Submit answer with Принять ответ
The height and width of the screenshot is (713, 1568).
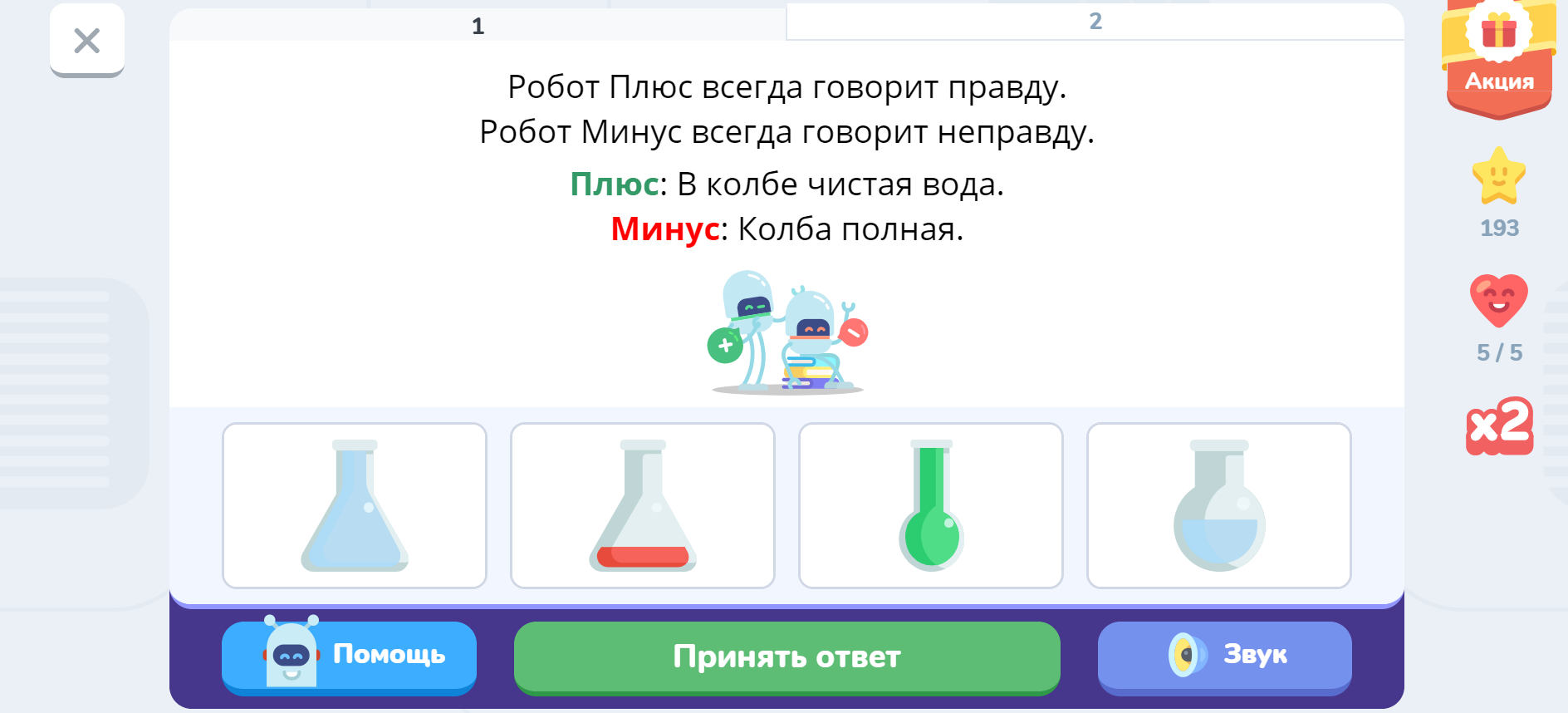coord(786,656)
